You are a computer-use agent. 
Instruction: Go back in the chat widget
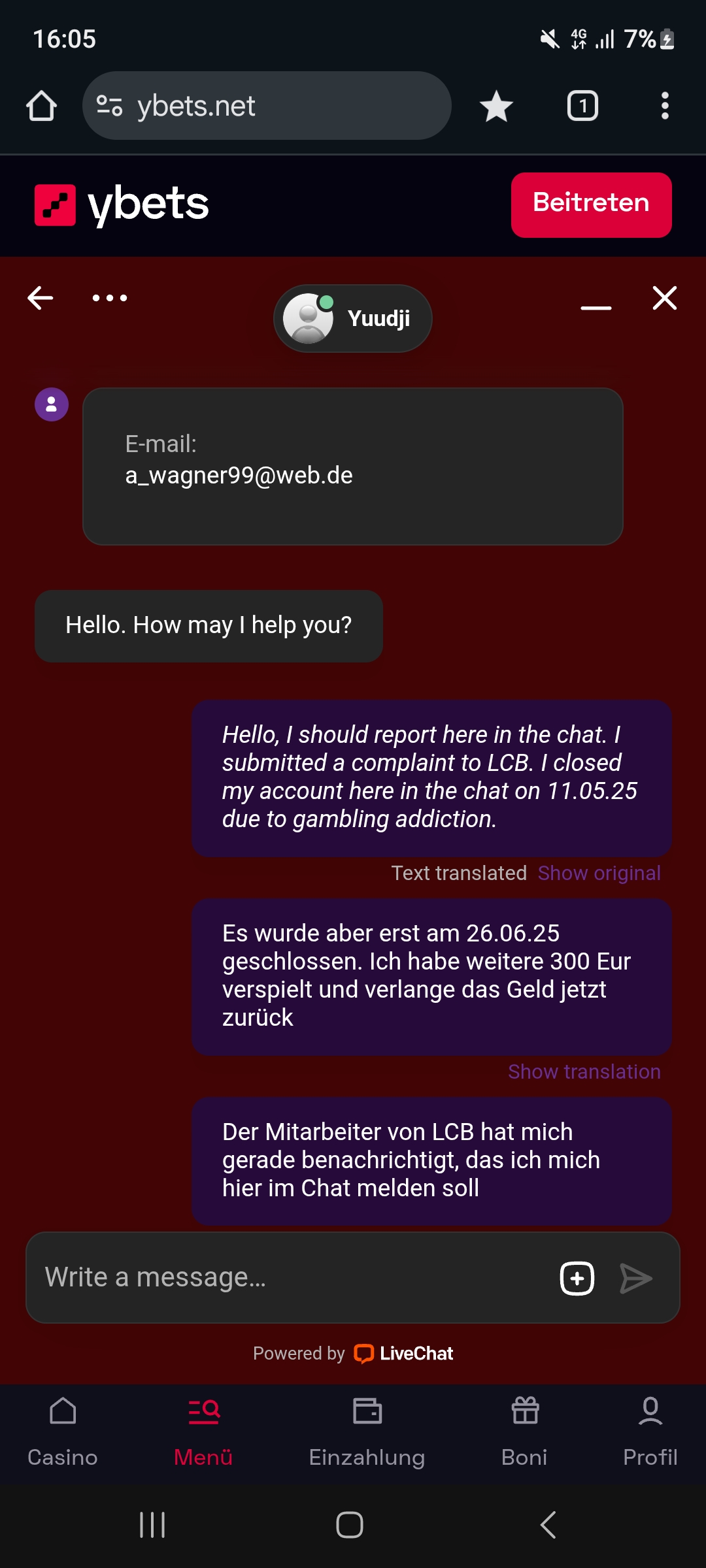coord(41,298)
